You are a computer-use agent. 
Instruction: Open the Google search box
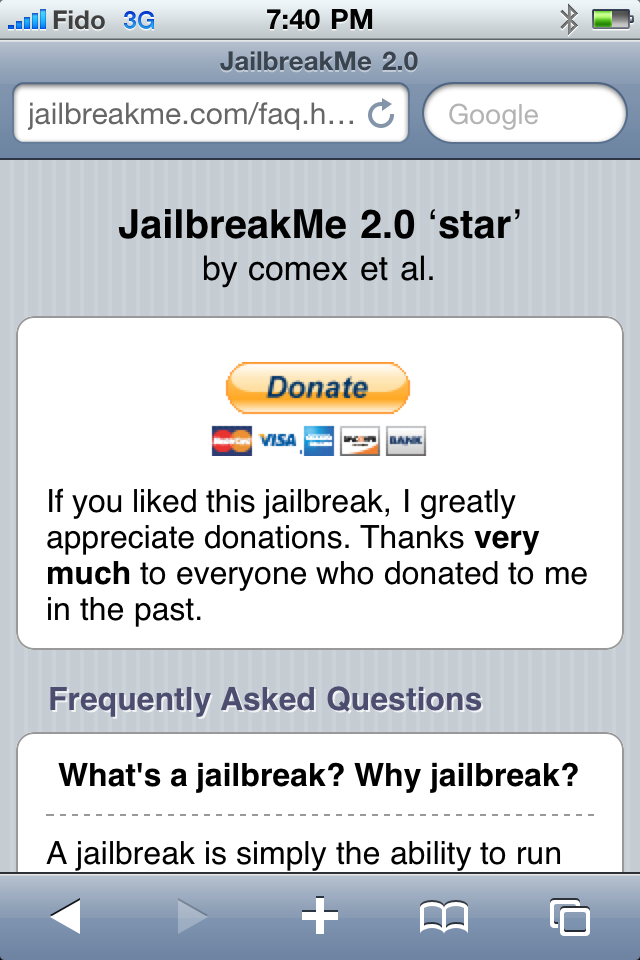click(x=525, y=115)
